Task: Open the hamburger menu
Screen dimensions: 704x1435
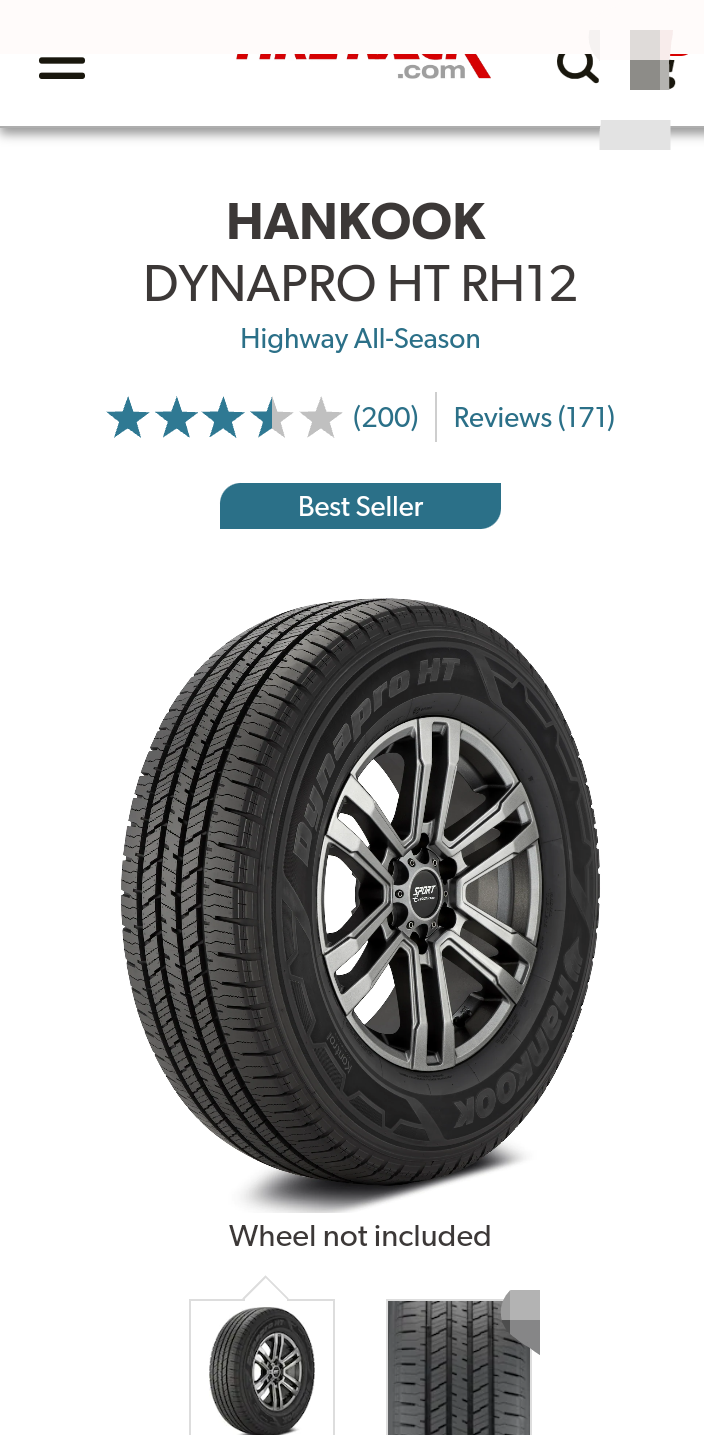Action: pyautogui.click(x=62, y=68)
